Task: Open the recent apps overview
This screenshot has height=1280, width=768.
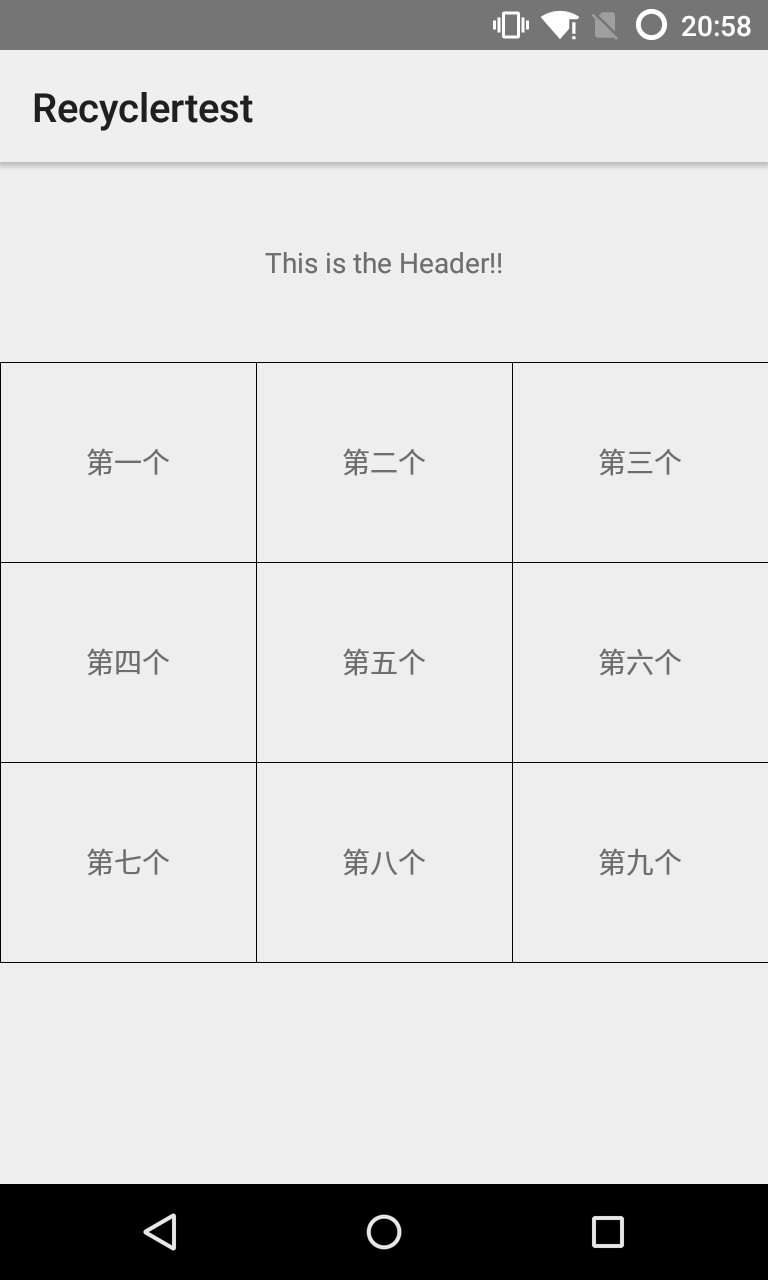Action: coord(608,1232)
